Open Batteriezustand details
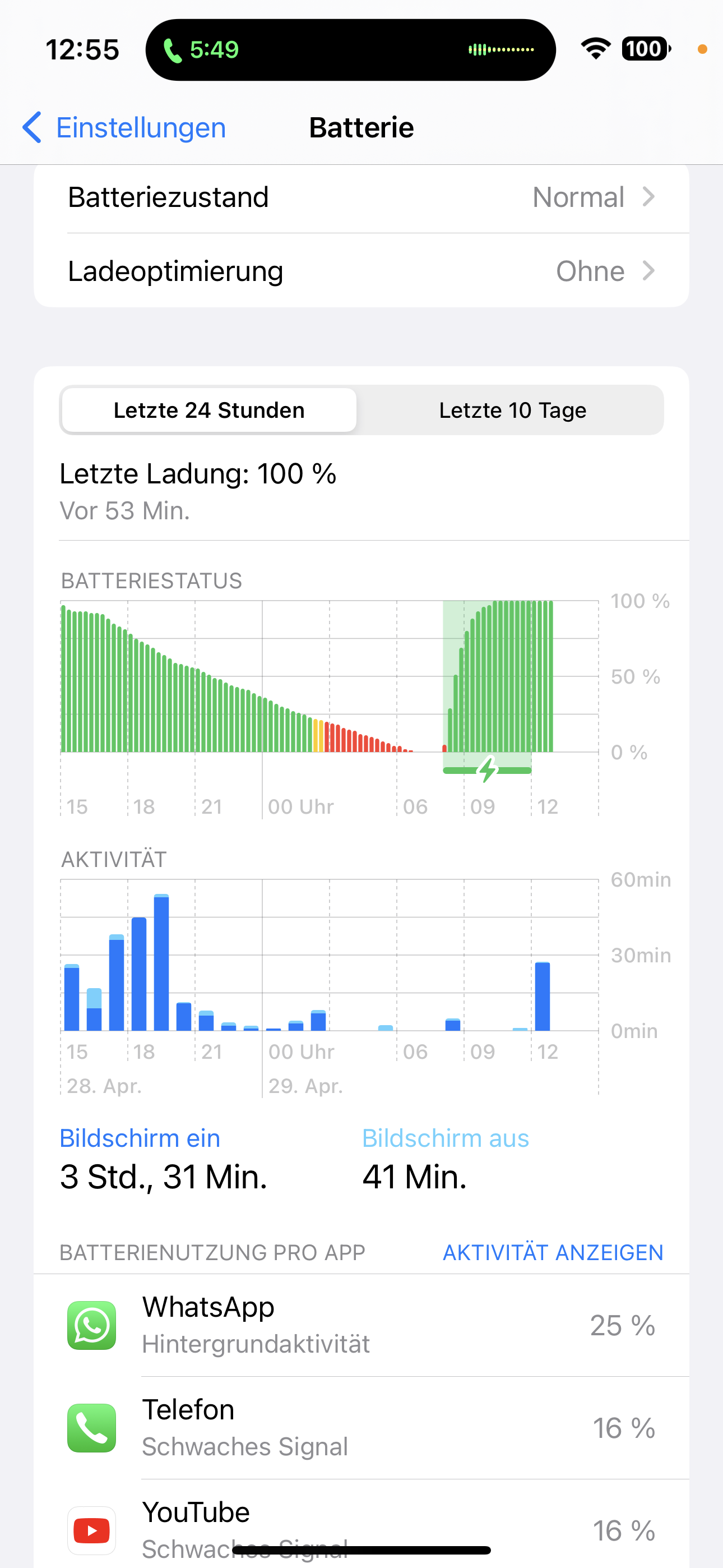Image resolution: width=723 pixels, height=1568 pixels. (x=361, y=197)
